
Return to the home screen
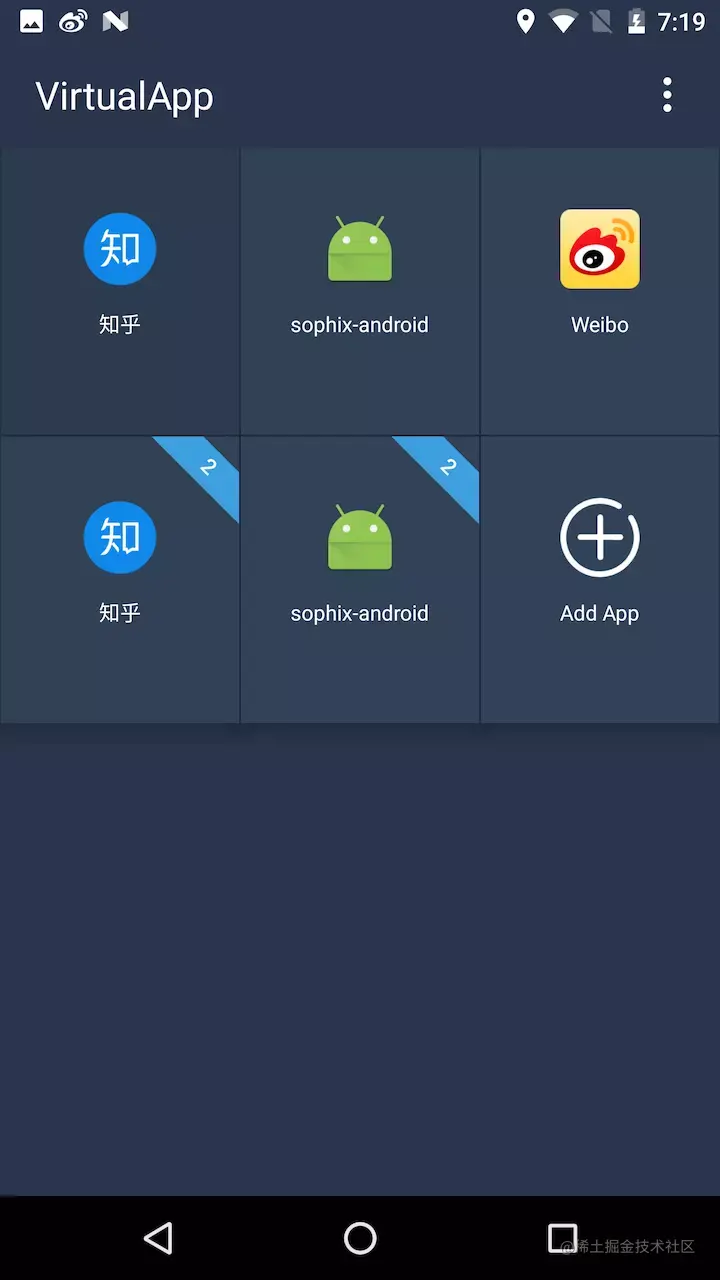pos(360,1238)
